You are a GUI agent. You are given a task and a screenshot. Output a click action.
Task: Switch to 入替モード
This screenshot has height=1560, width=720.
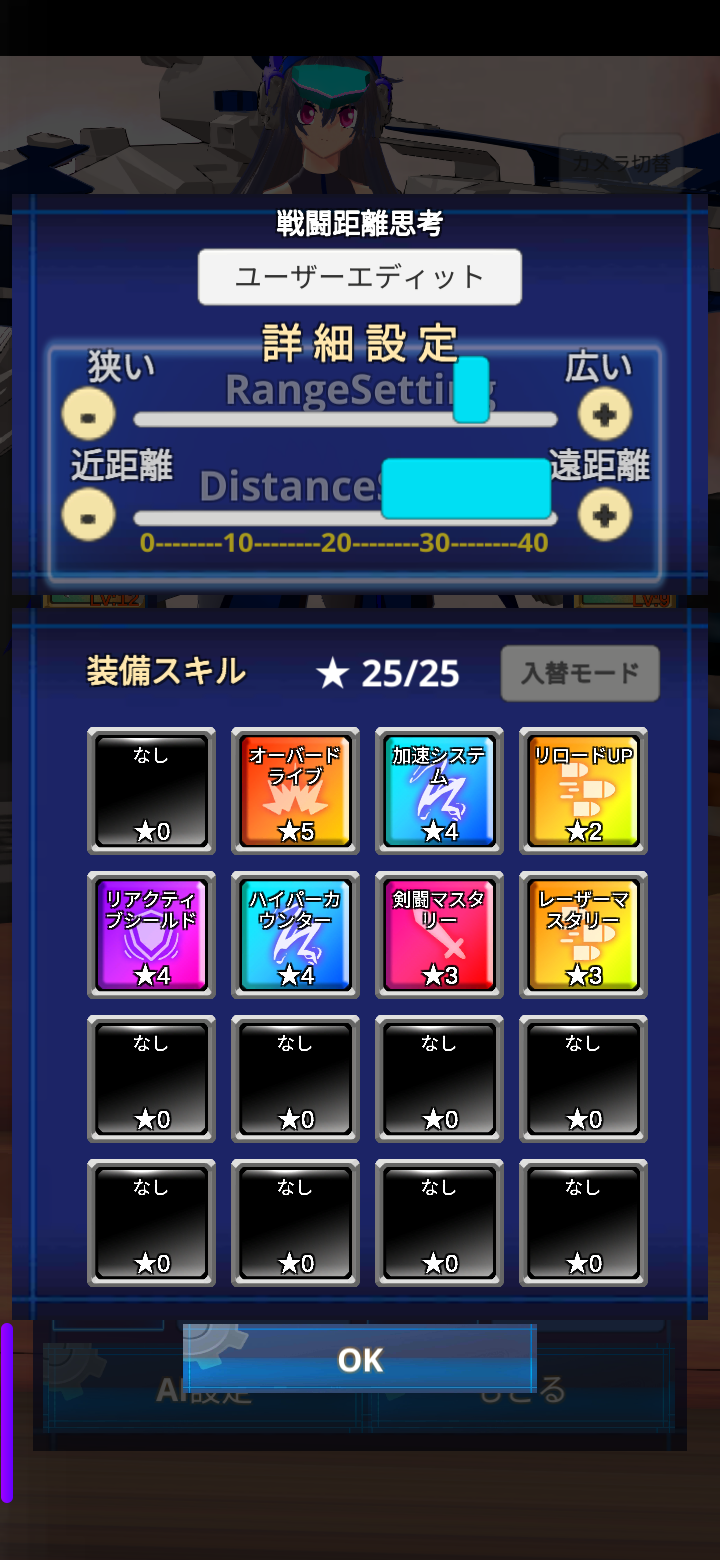580,673
